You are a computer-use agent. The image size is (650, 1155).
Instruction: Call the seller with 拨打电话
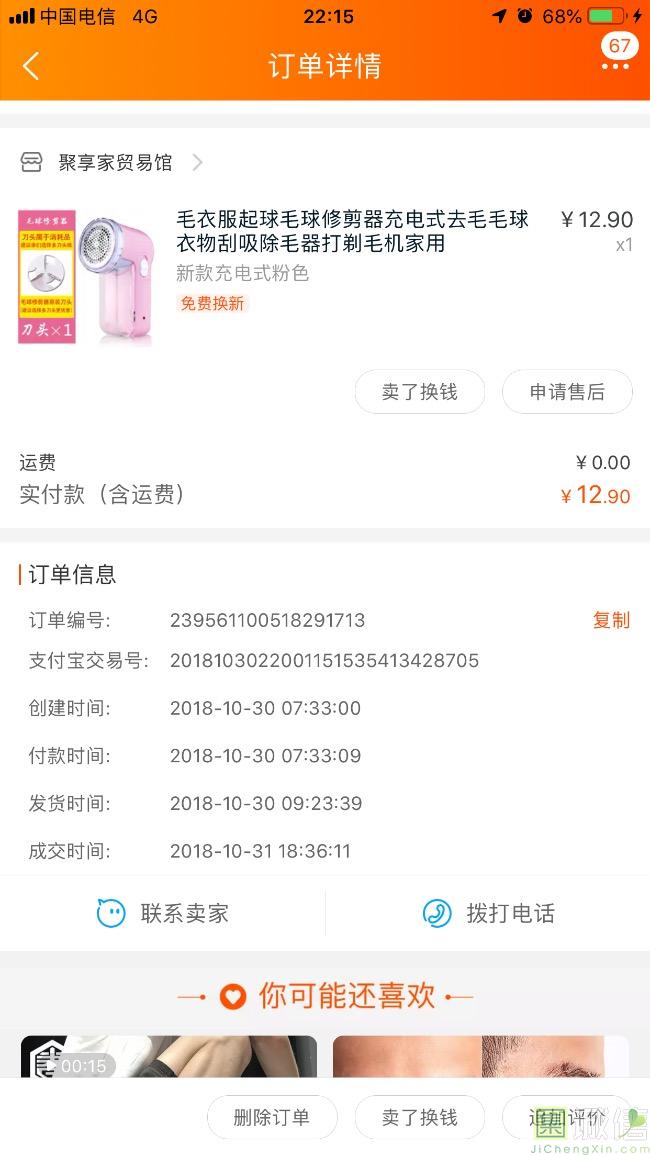pyautogui.click(x=488, y=913)
